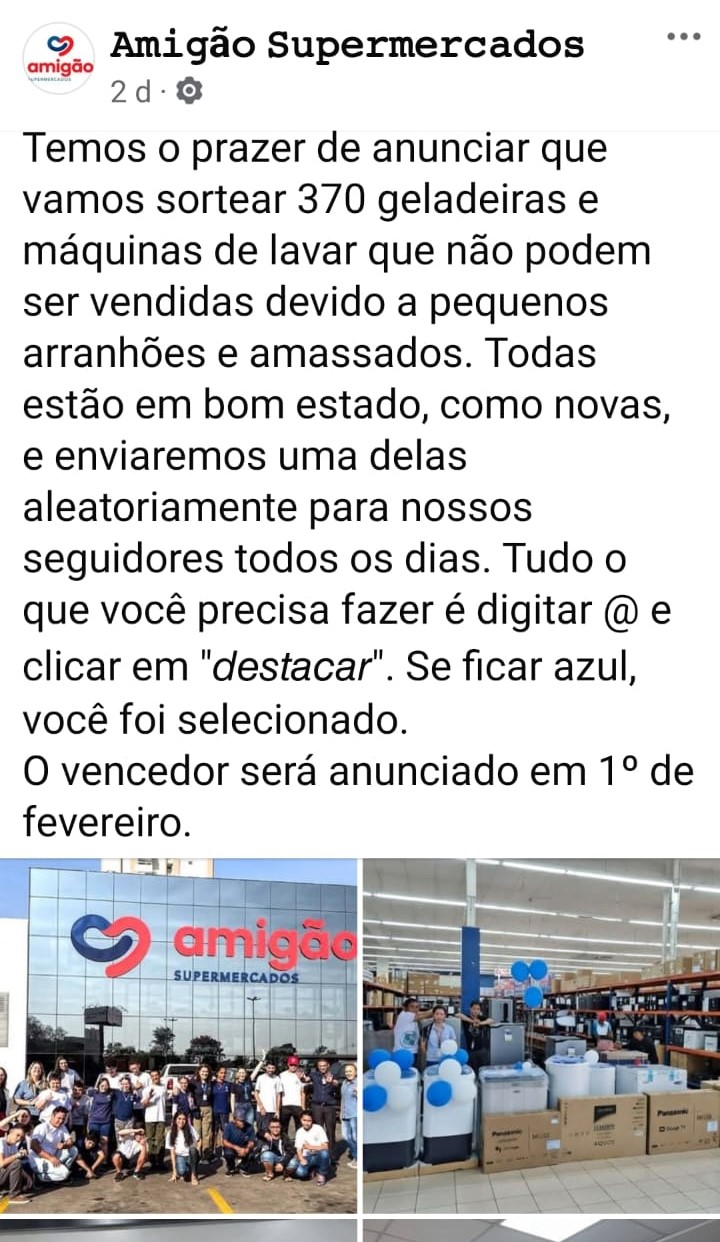Viewport: 720px width, 1242px height.
Task: Open the storefront group photo
Action: [178, 1034]
